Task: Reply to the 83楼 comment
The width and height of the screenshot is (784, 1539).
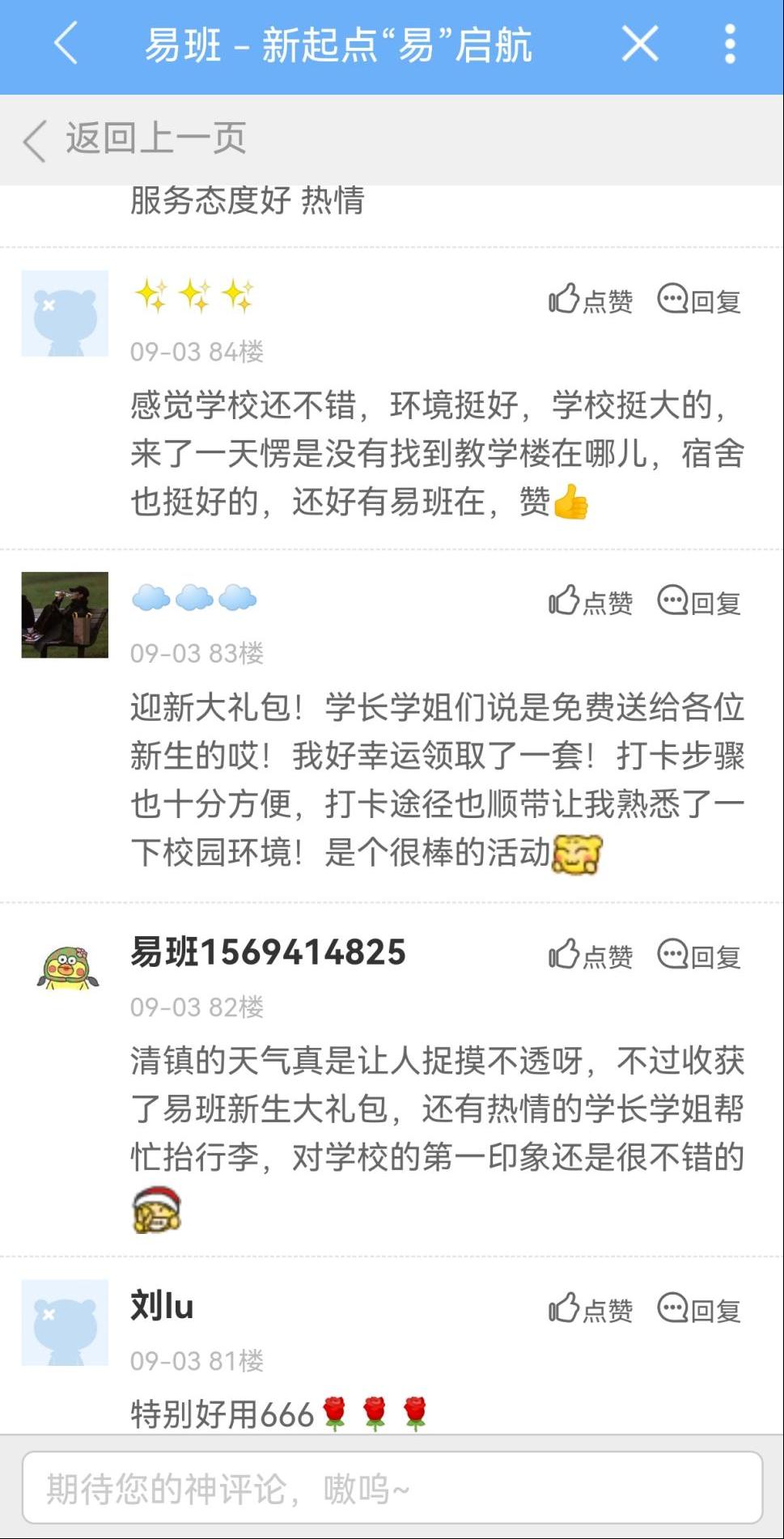Action: (x=699, y=602)
